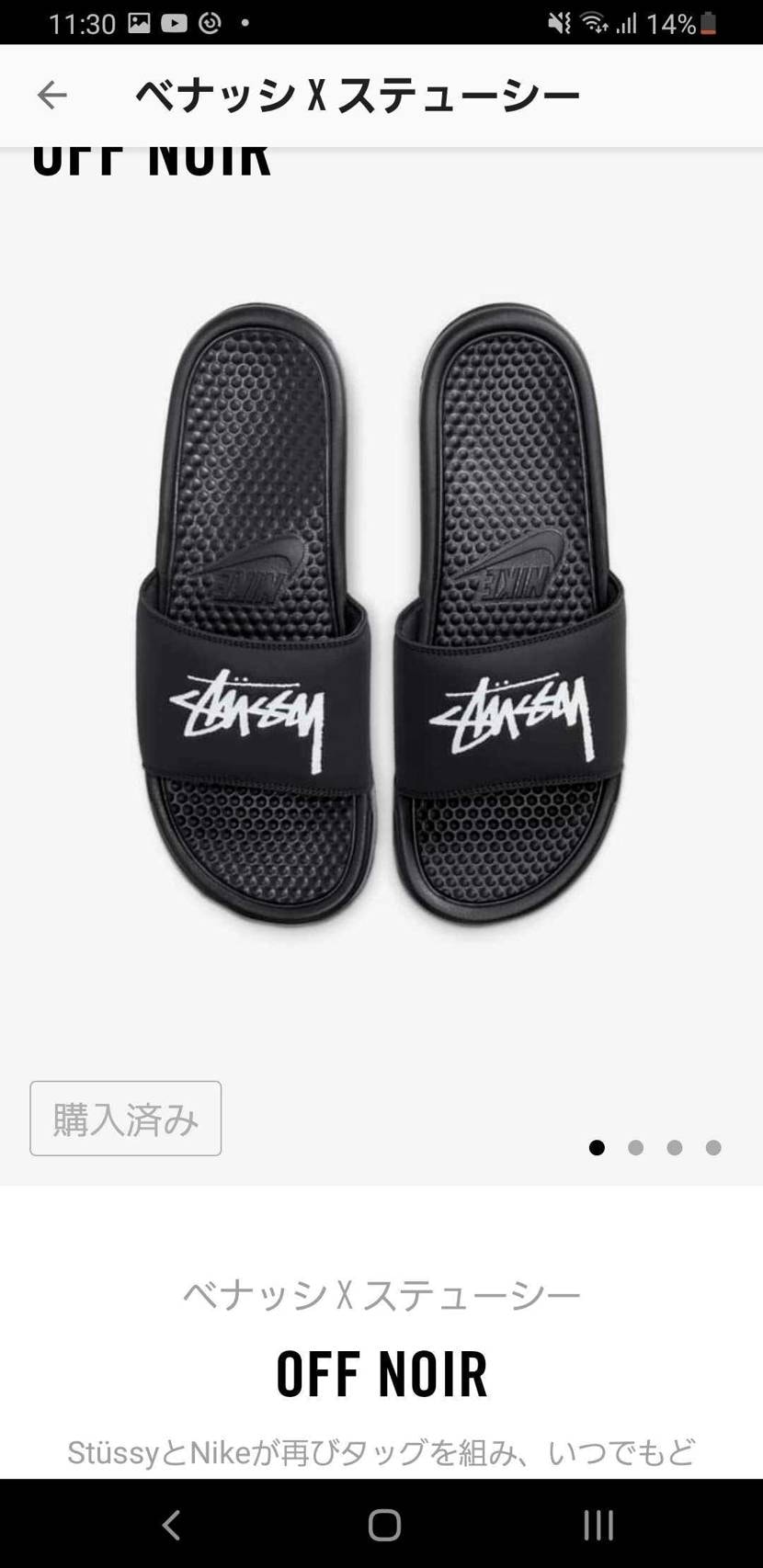
Task: Select the second carousel page dot
Action: [x=635, y=1147]
